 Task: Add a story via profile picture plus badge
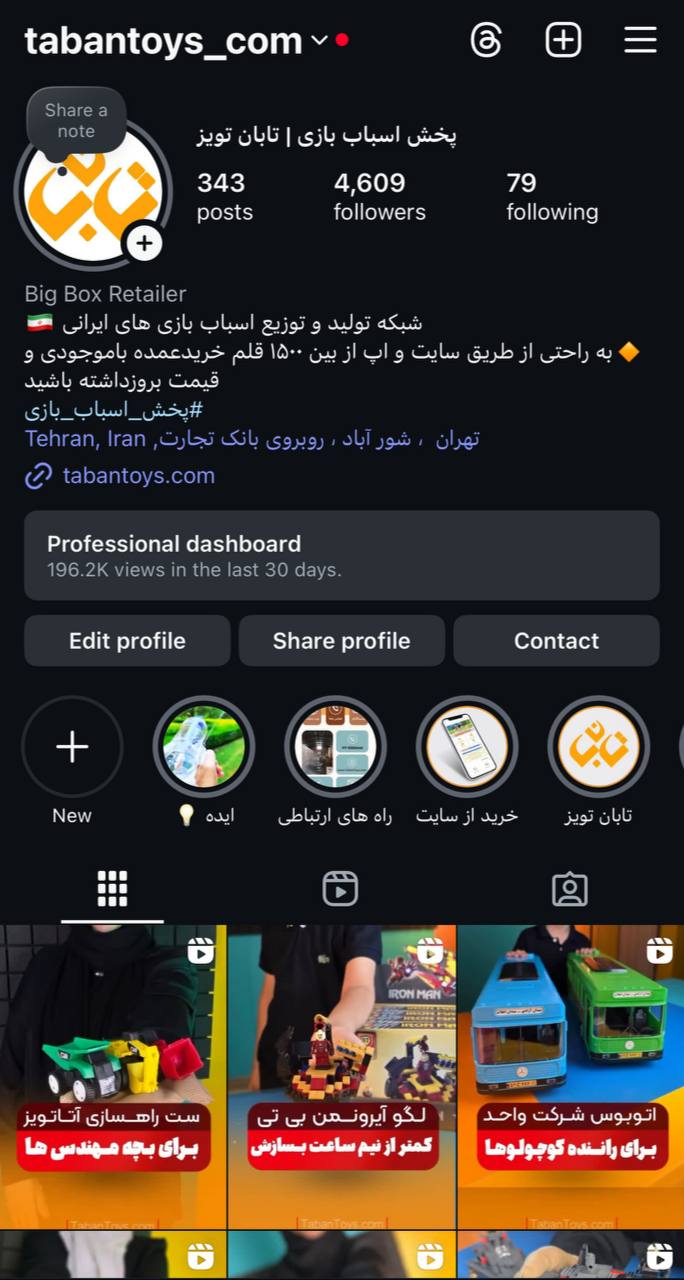pyautogui.click(x=144, y=243)
